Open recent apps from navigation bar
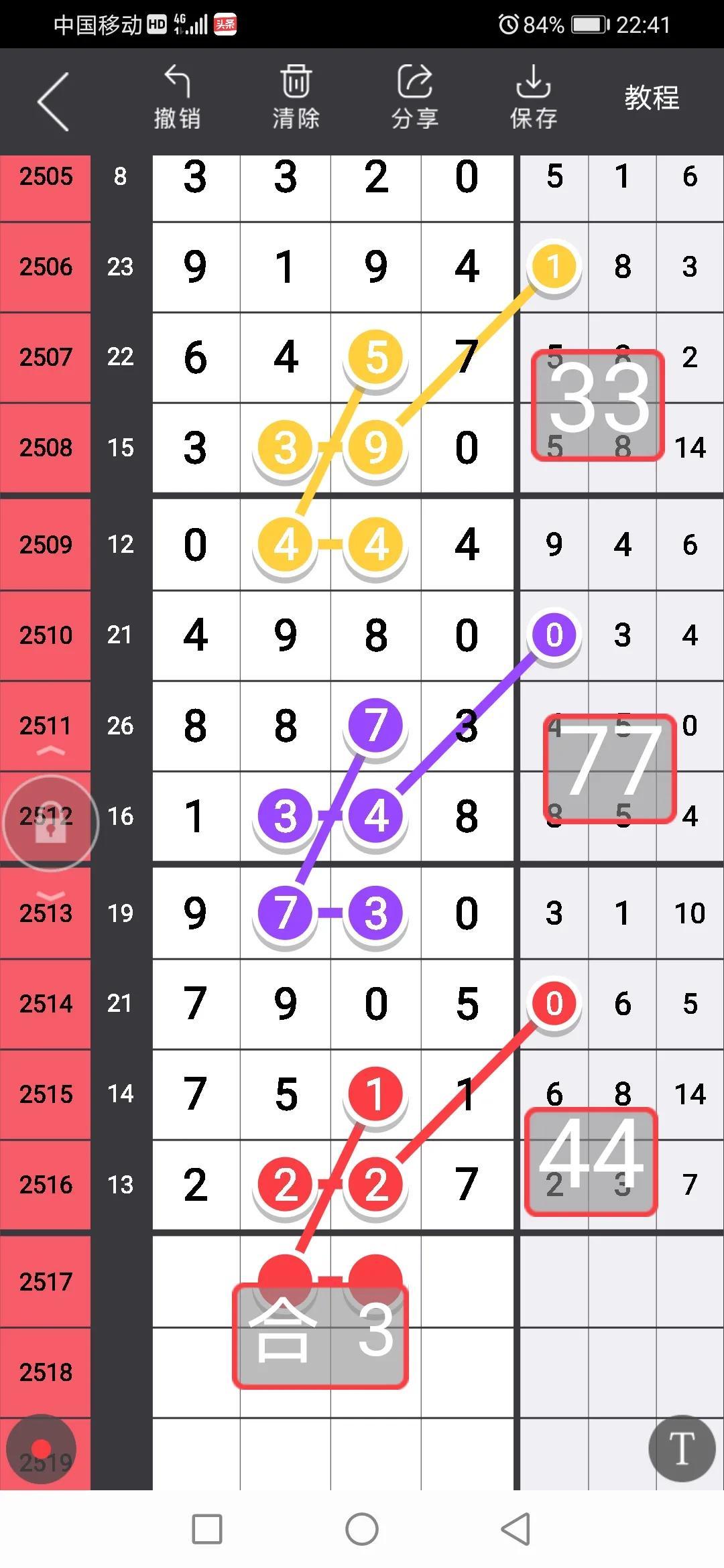The image size is (724, 1568). (x=207, y=1529)
